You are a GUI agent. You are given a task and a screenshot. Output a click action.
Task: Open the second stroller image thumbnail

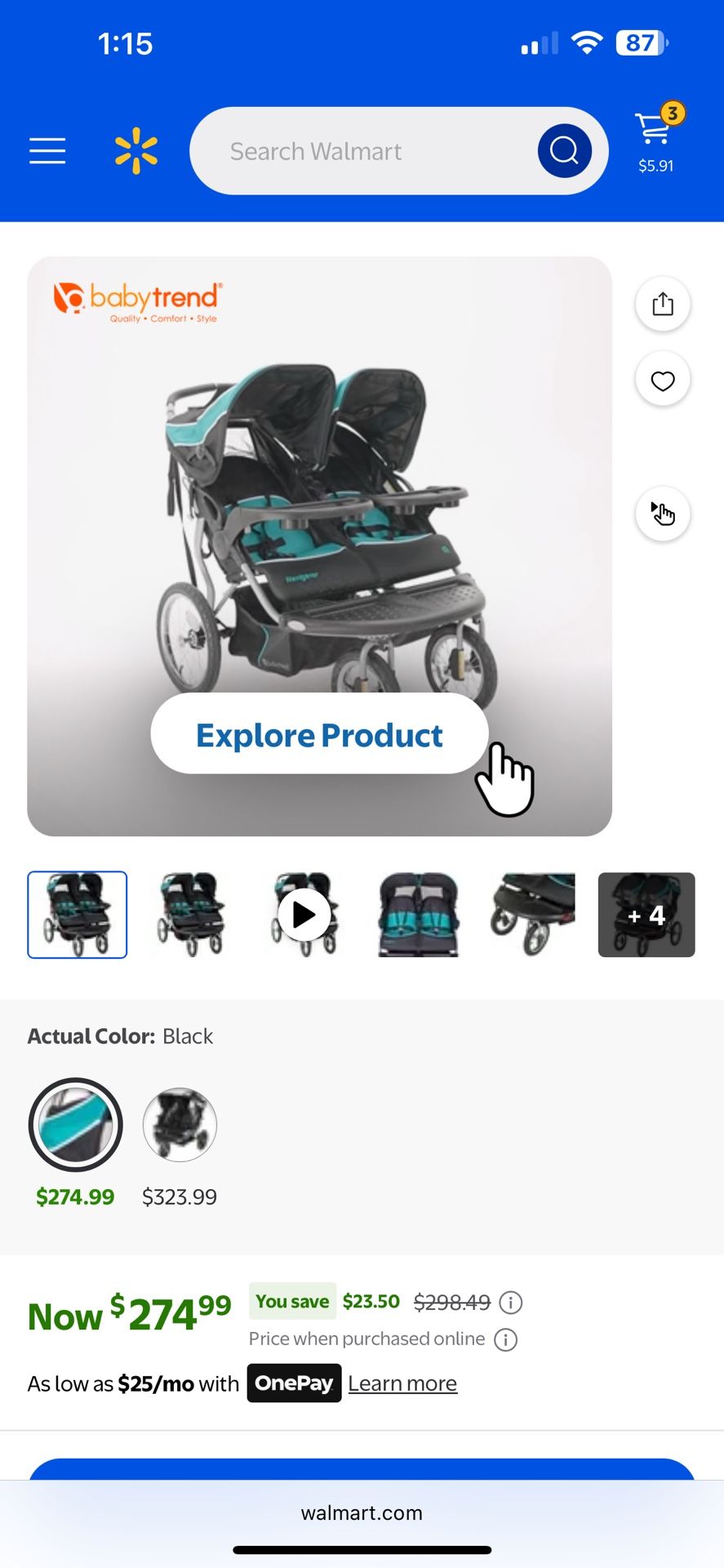tap(190, 915)
